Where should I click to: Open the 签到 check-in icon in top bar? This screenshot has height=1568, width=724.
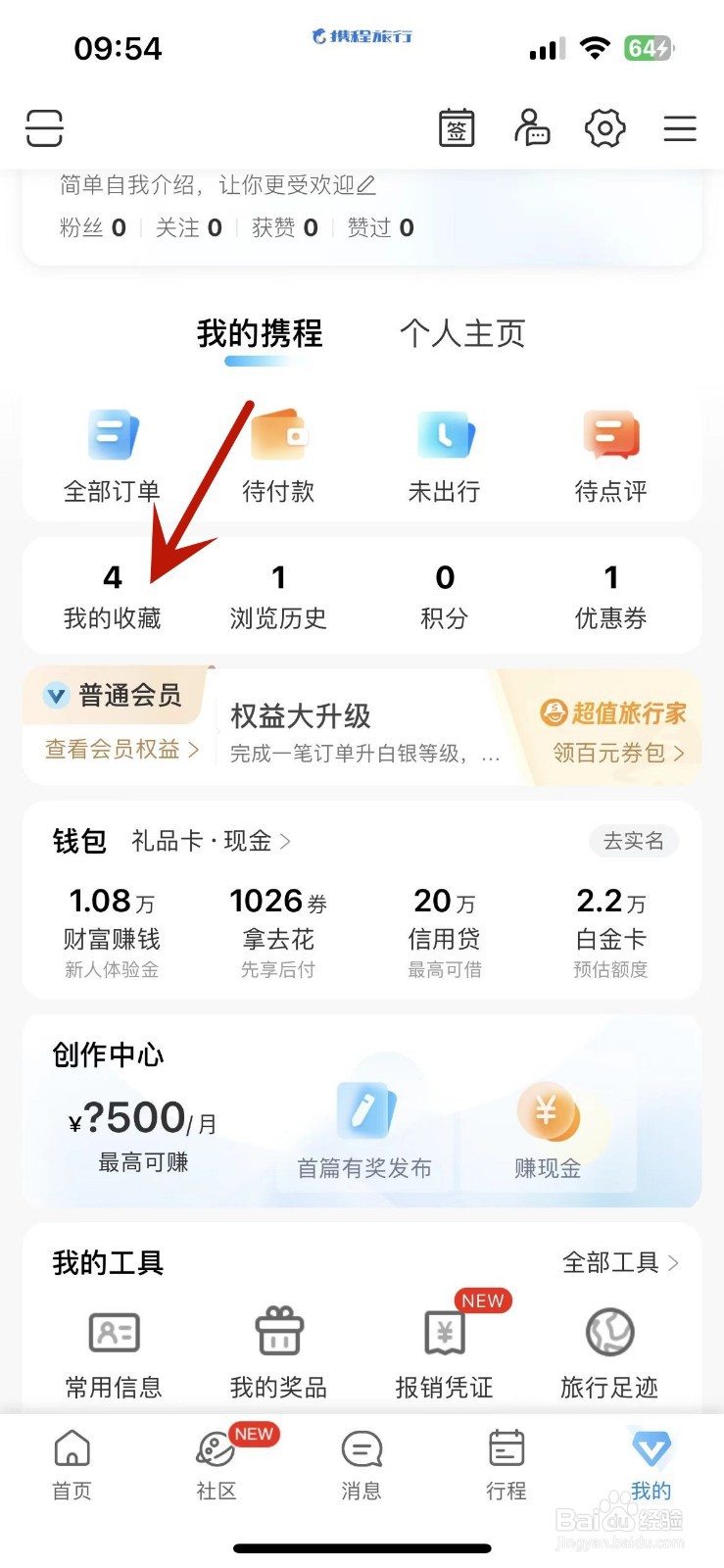[x=459, y=127]
